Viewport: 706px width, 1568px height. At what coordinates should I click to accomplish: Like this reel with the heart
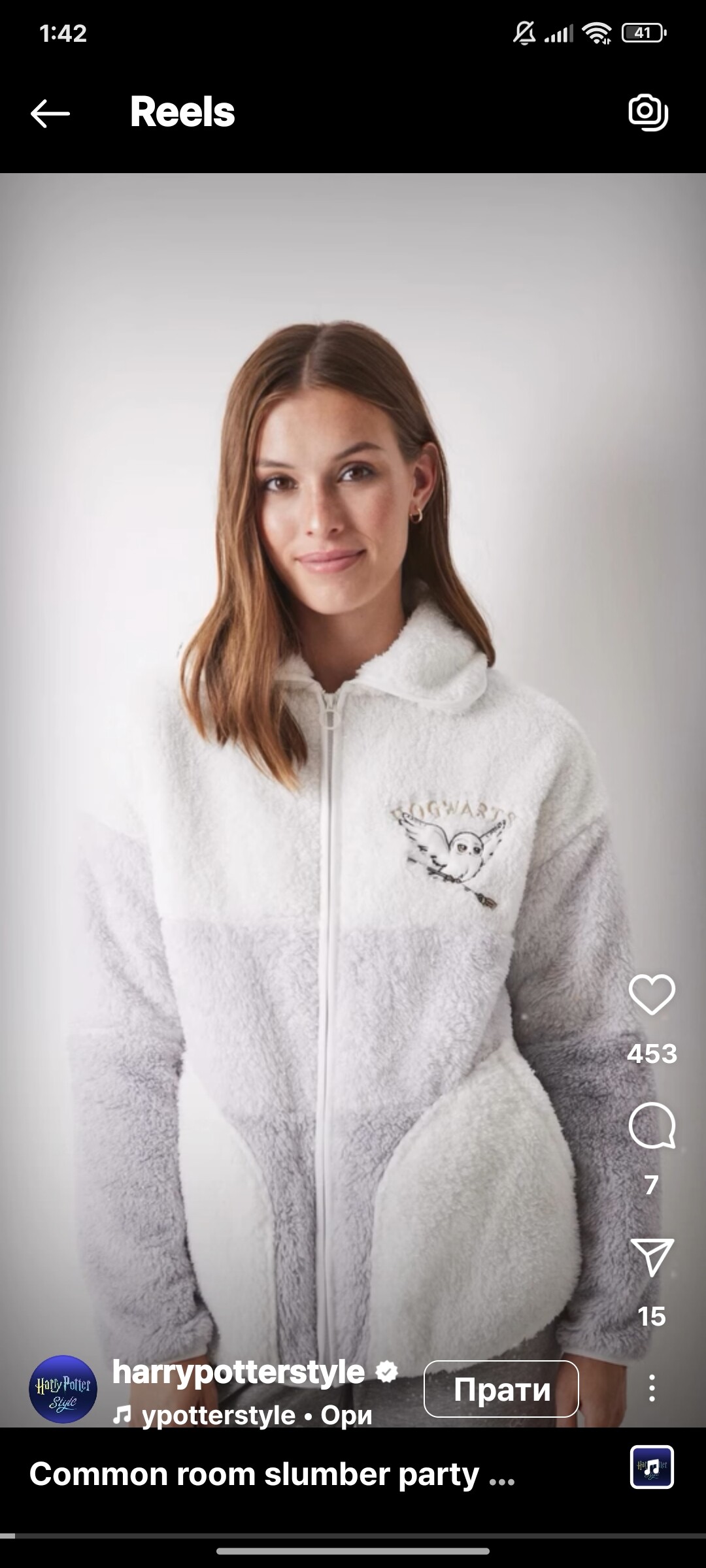[652, 994]
